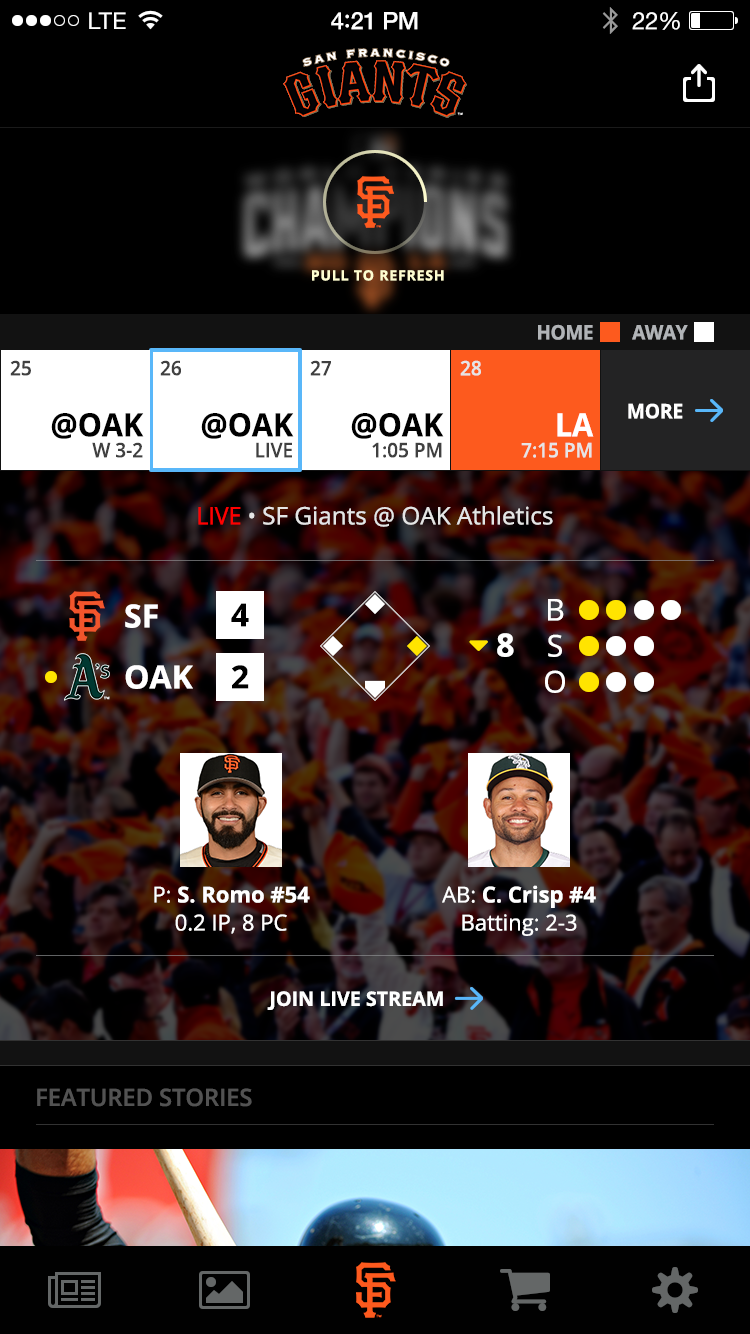750x1334 pixels.
Task: Open batter C. Crisp's photo
Action: 519,810
